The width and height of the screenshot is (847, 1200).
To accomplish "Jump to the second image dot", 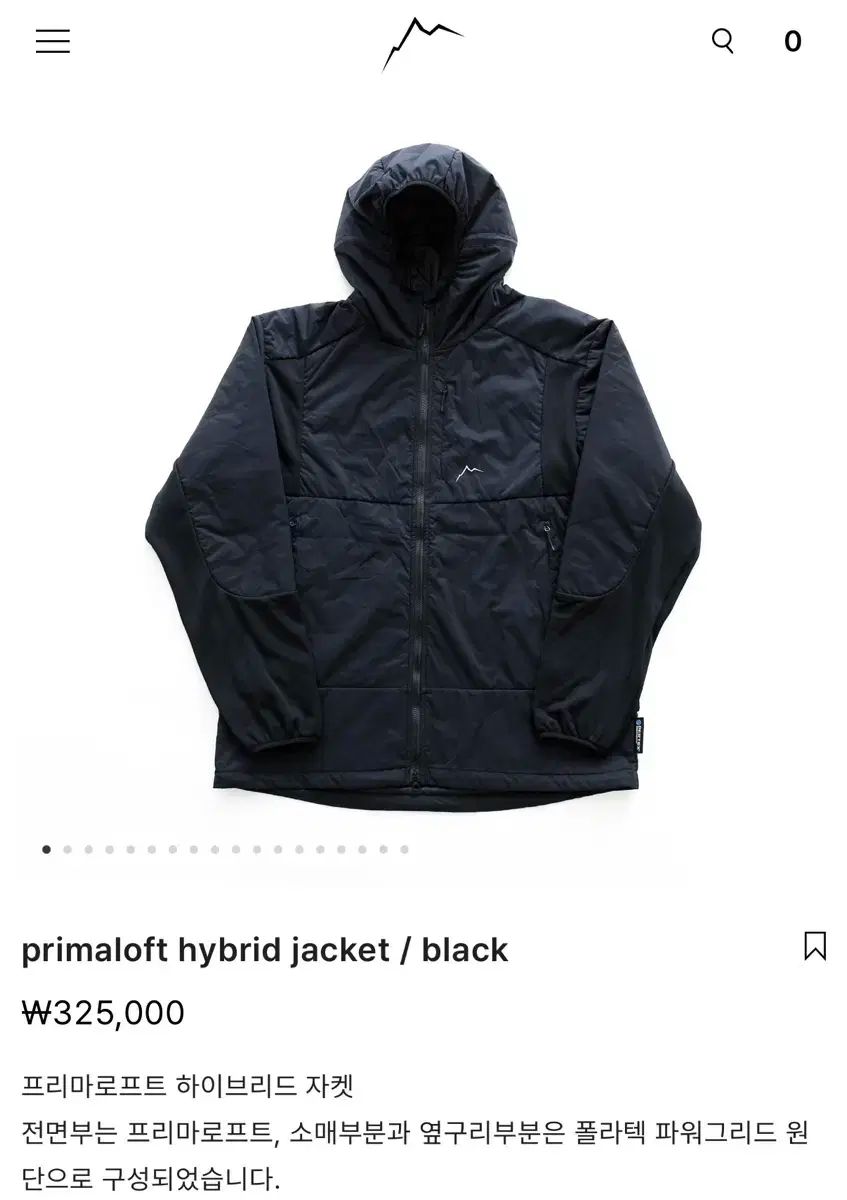I will [68, 849].
